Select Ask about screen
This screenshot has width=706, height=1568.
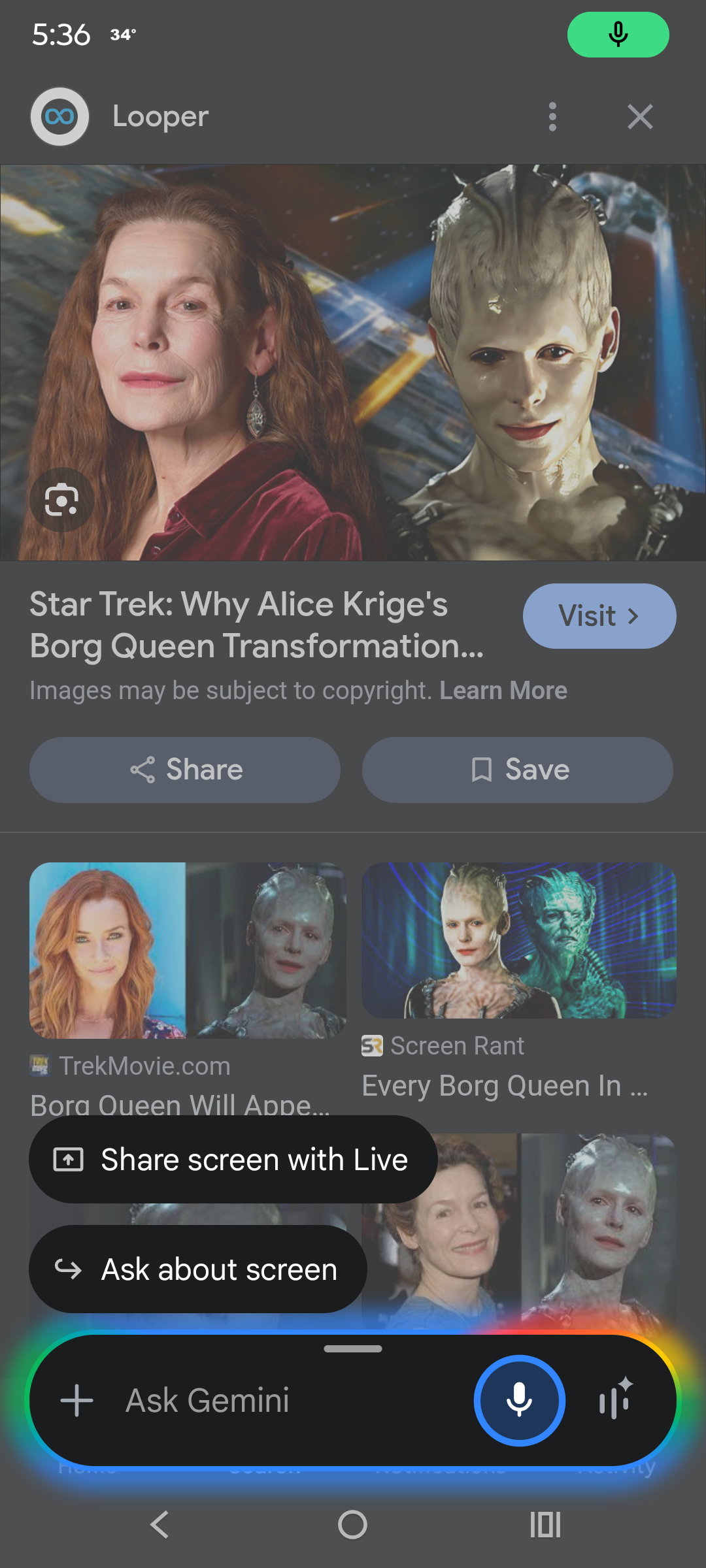click(x=198, y=1269)
